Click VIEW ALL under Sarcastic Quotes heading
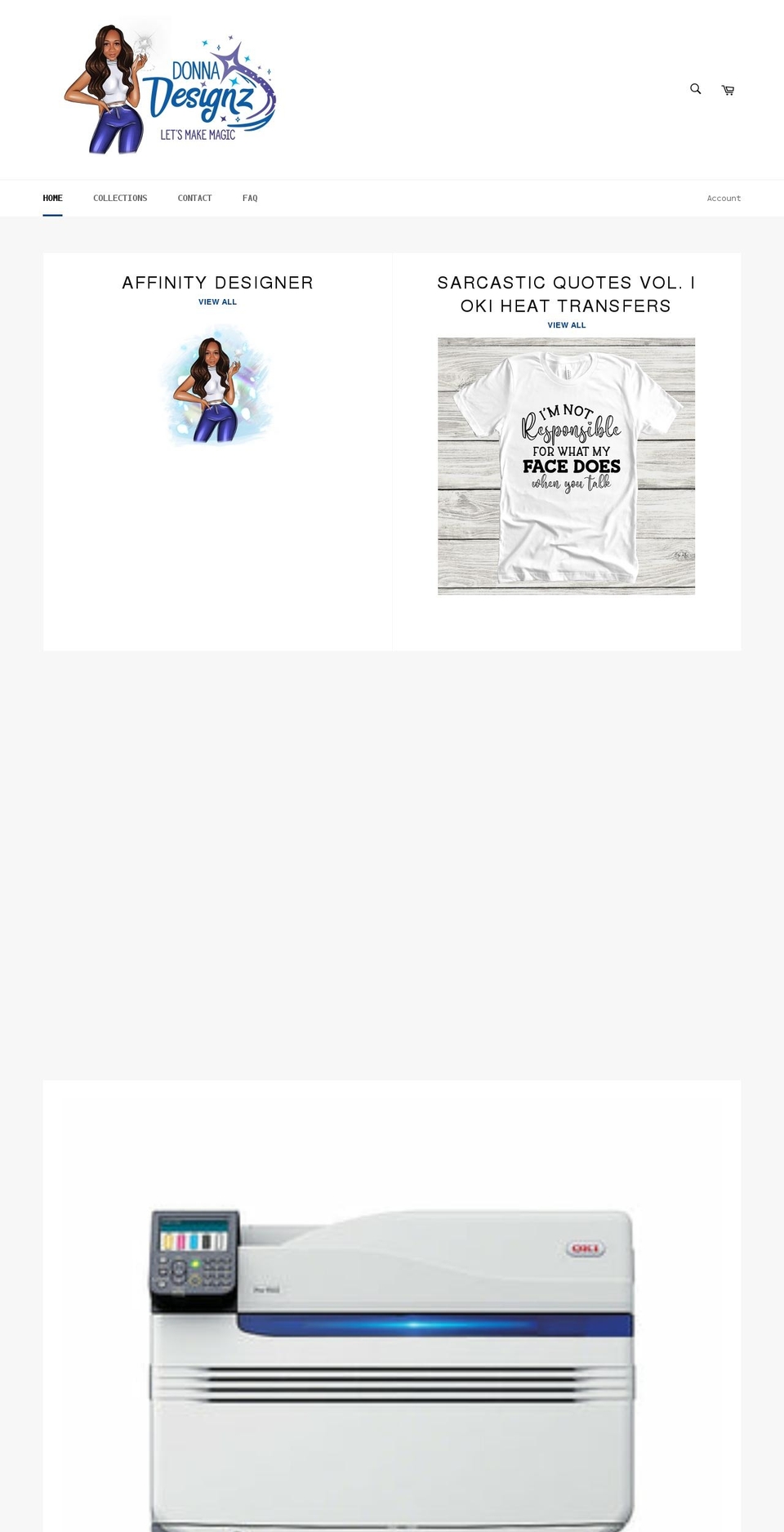Image resolution: width=784 pixels, height=1532 pixels. click(x=566, y=324)
